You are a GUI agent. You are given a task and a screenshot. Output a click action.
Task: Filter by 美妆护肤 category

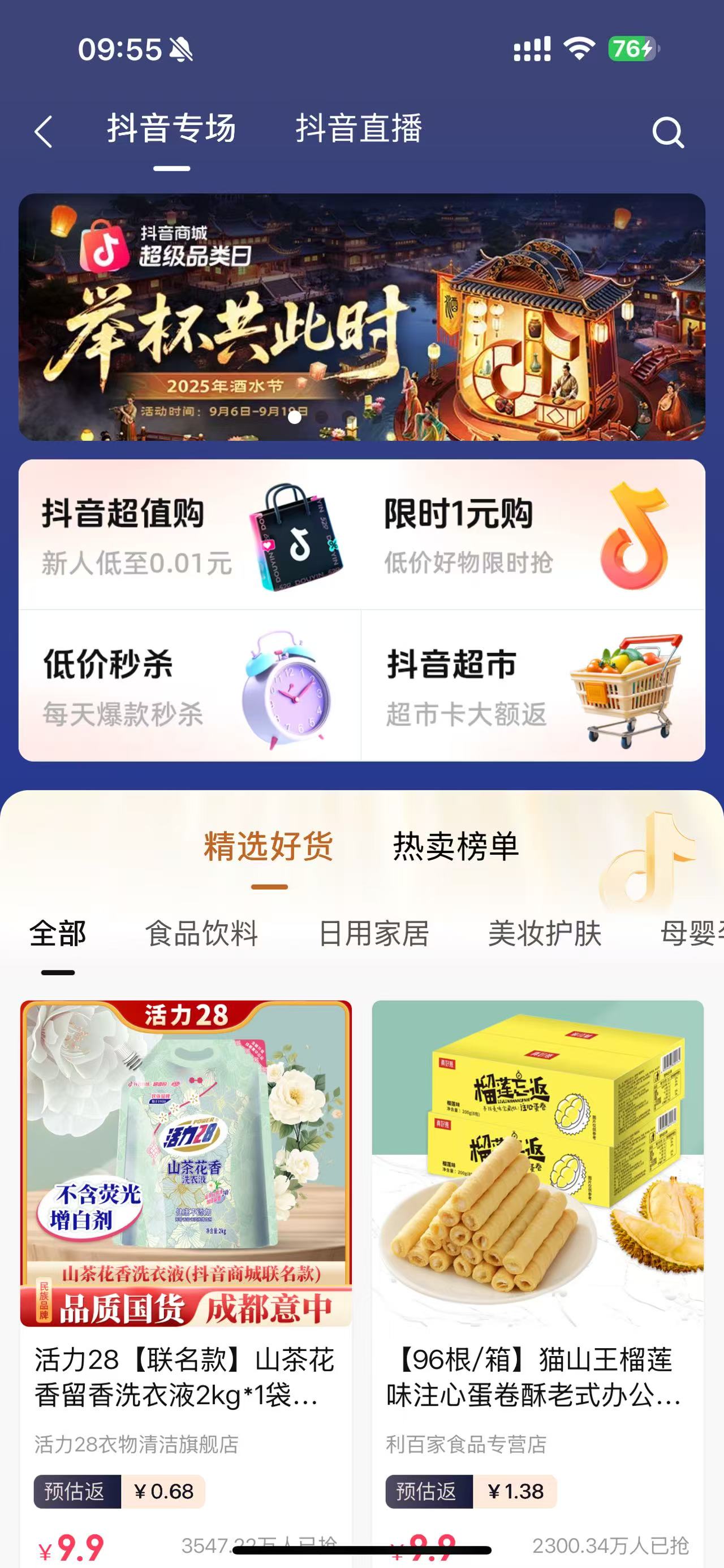point(545,934)
